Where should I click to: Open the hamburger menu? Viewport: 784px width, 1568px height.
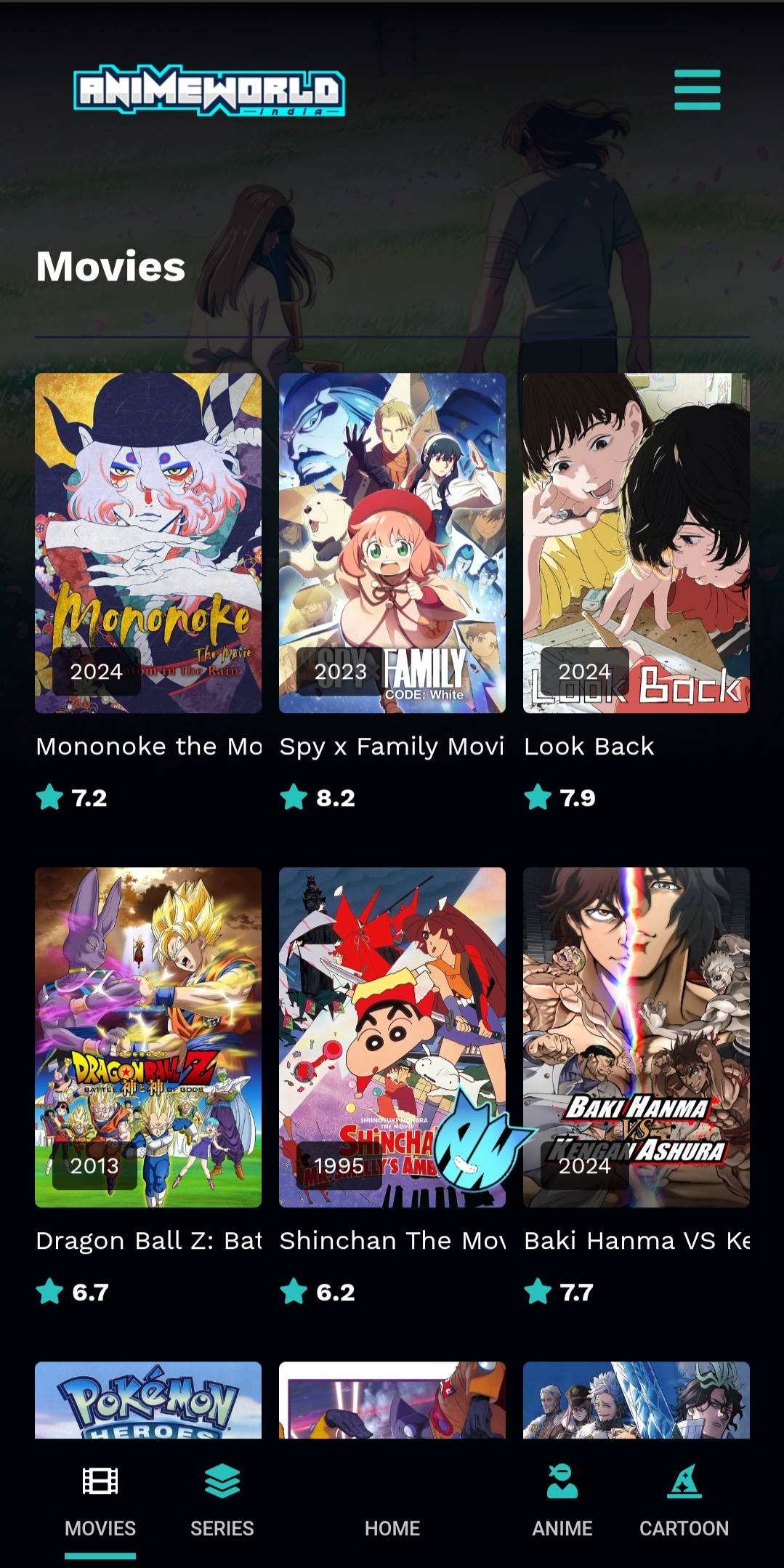(x=697, y=90)
